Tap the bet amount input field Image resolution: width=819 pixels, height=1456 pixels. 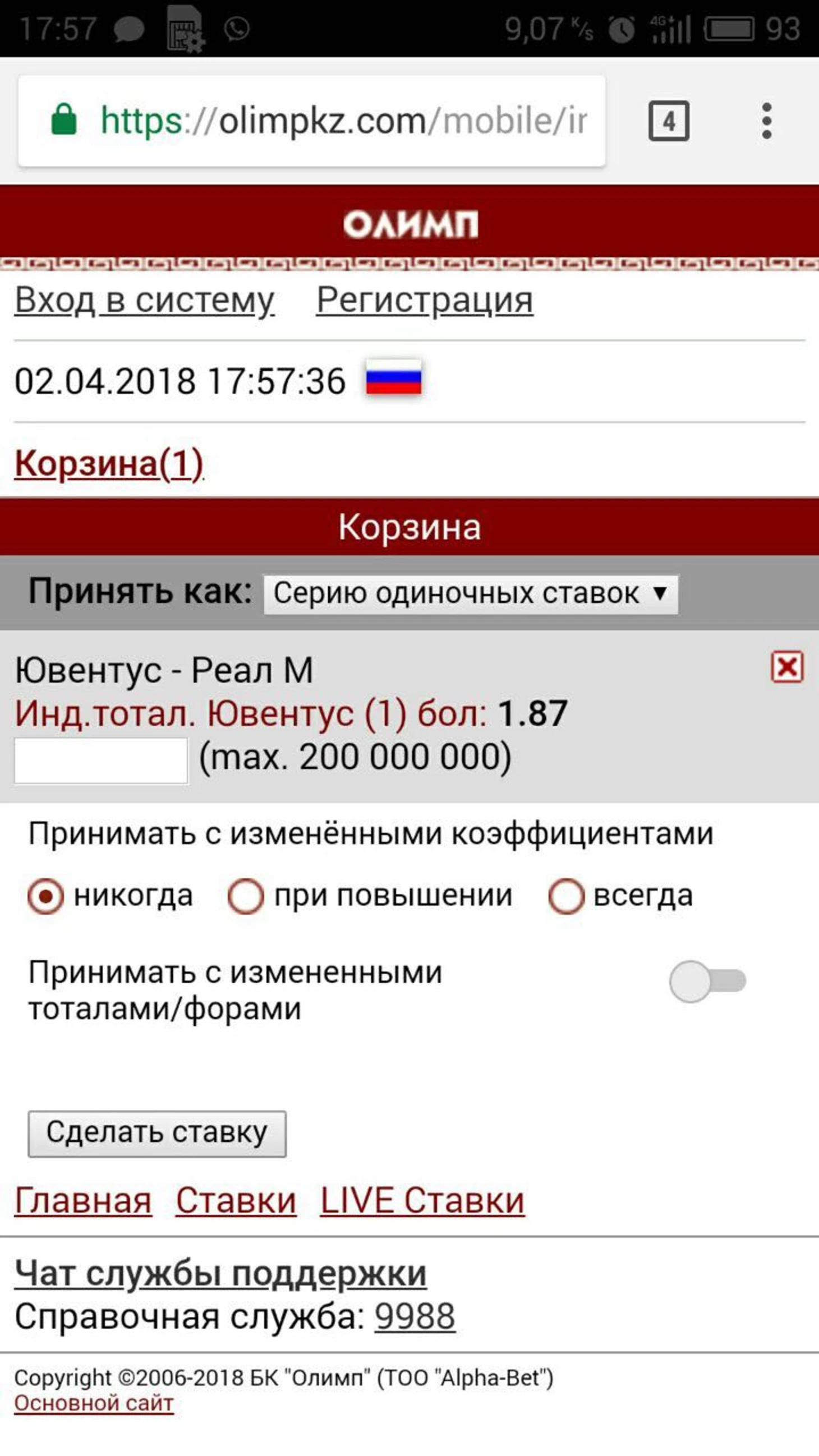pos(100,760)
